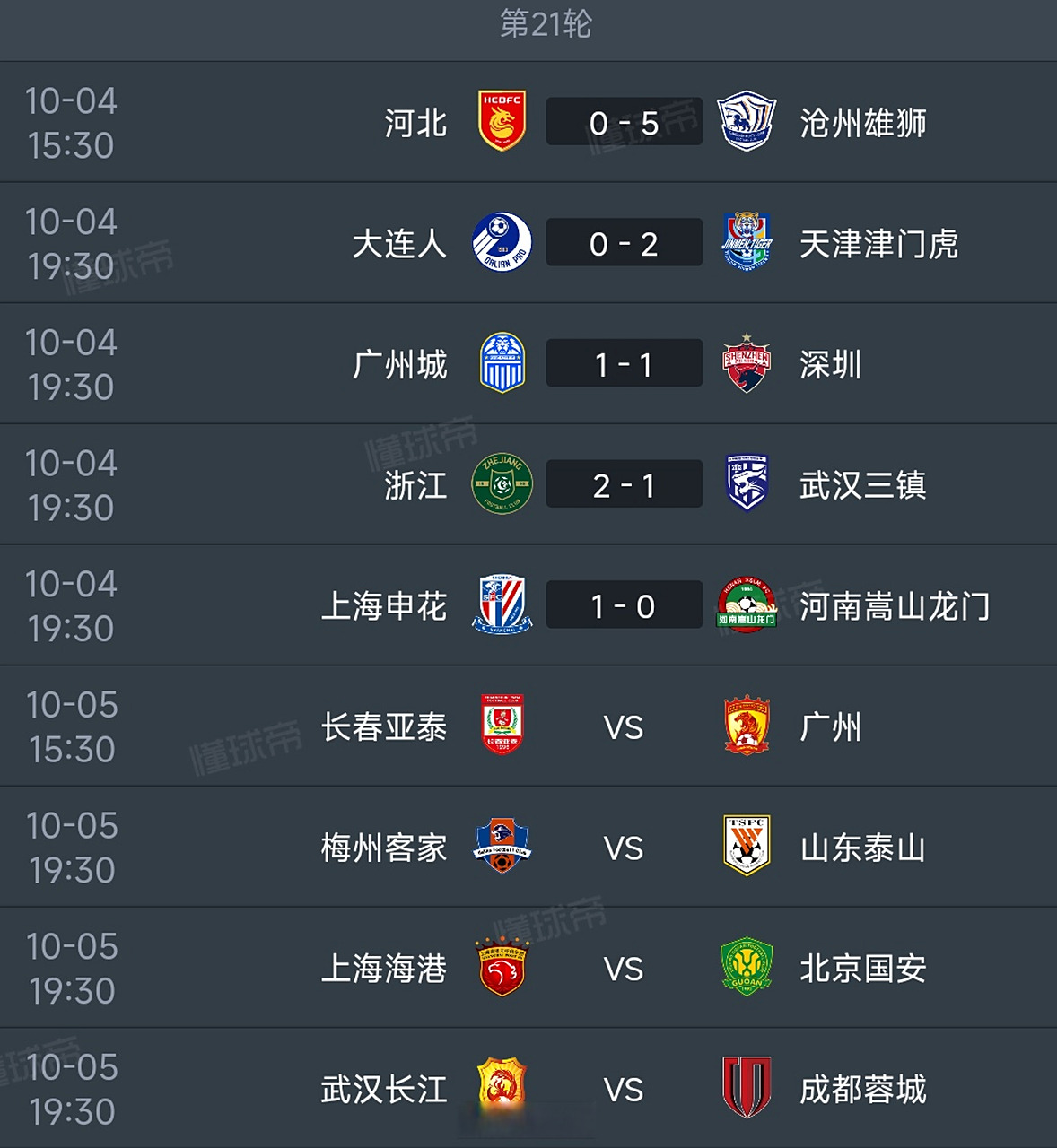The image size is (1057, 1148).
Task: Open the 长春亚泰 vs 广州 fixture
Action: 623,726
